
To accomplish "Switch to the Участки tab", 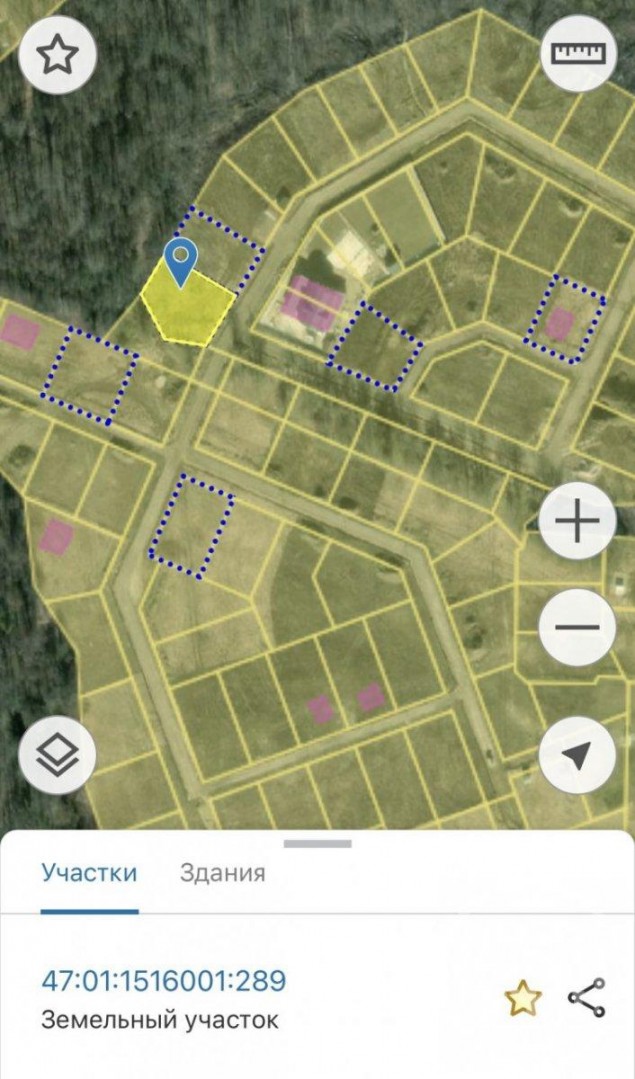I will pos(89,872).
